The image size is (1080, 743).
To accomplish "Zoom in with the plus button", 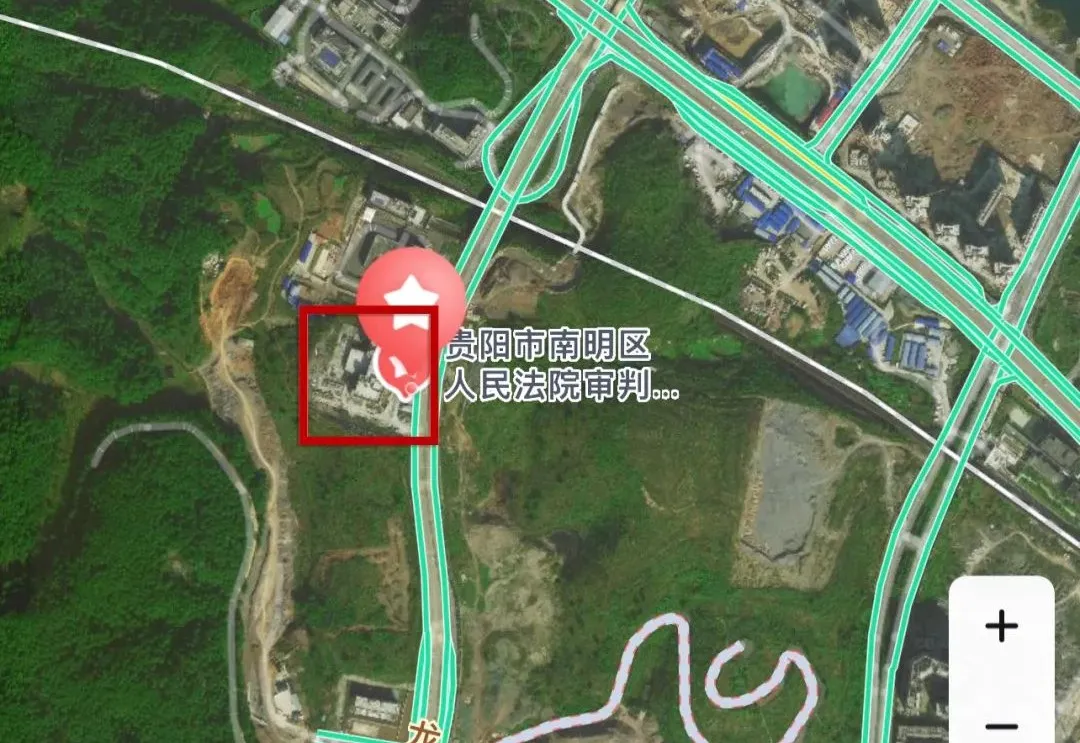I will click(x=1001, y=627).
